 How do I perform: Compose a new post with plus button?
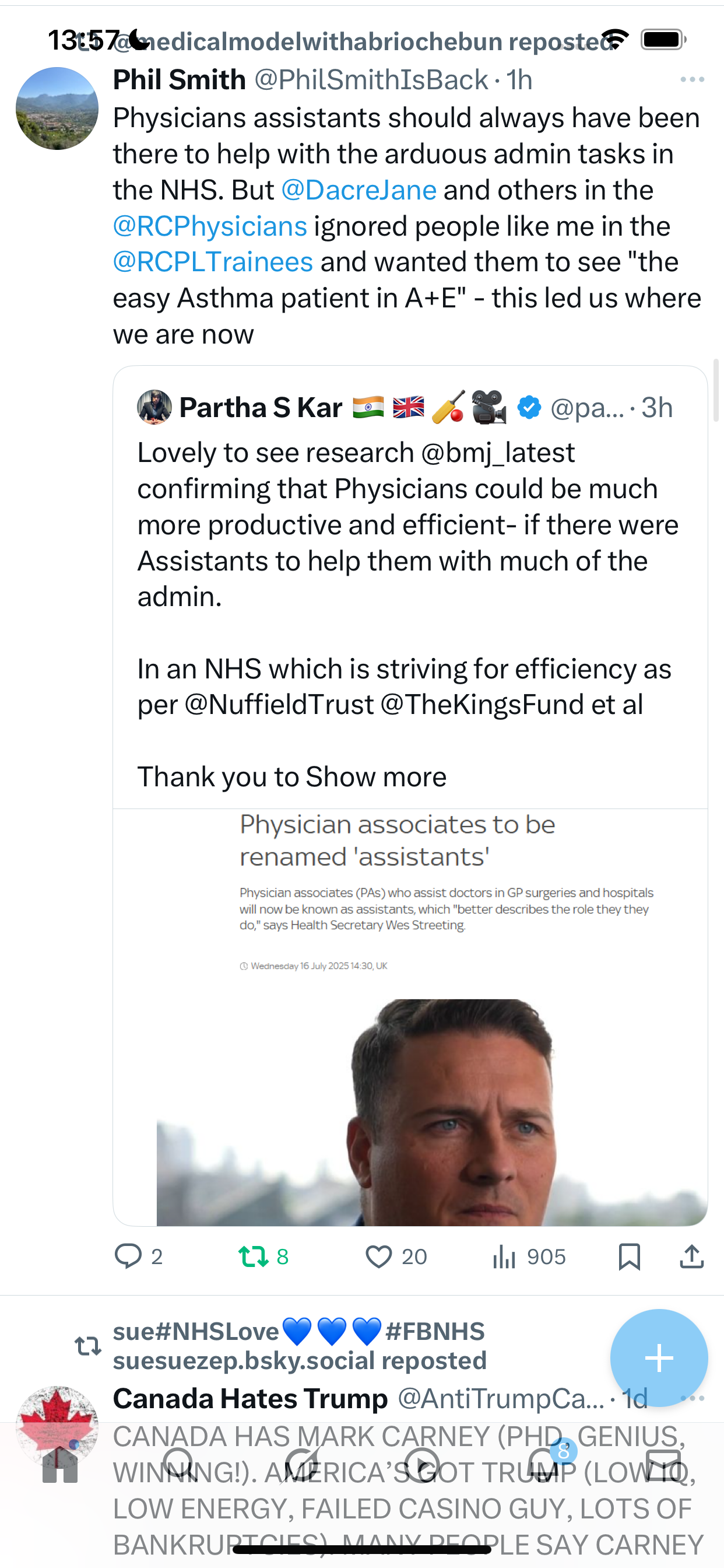(659, 1358)
